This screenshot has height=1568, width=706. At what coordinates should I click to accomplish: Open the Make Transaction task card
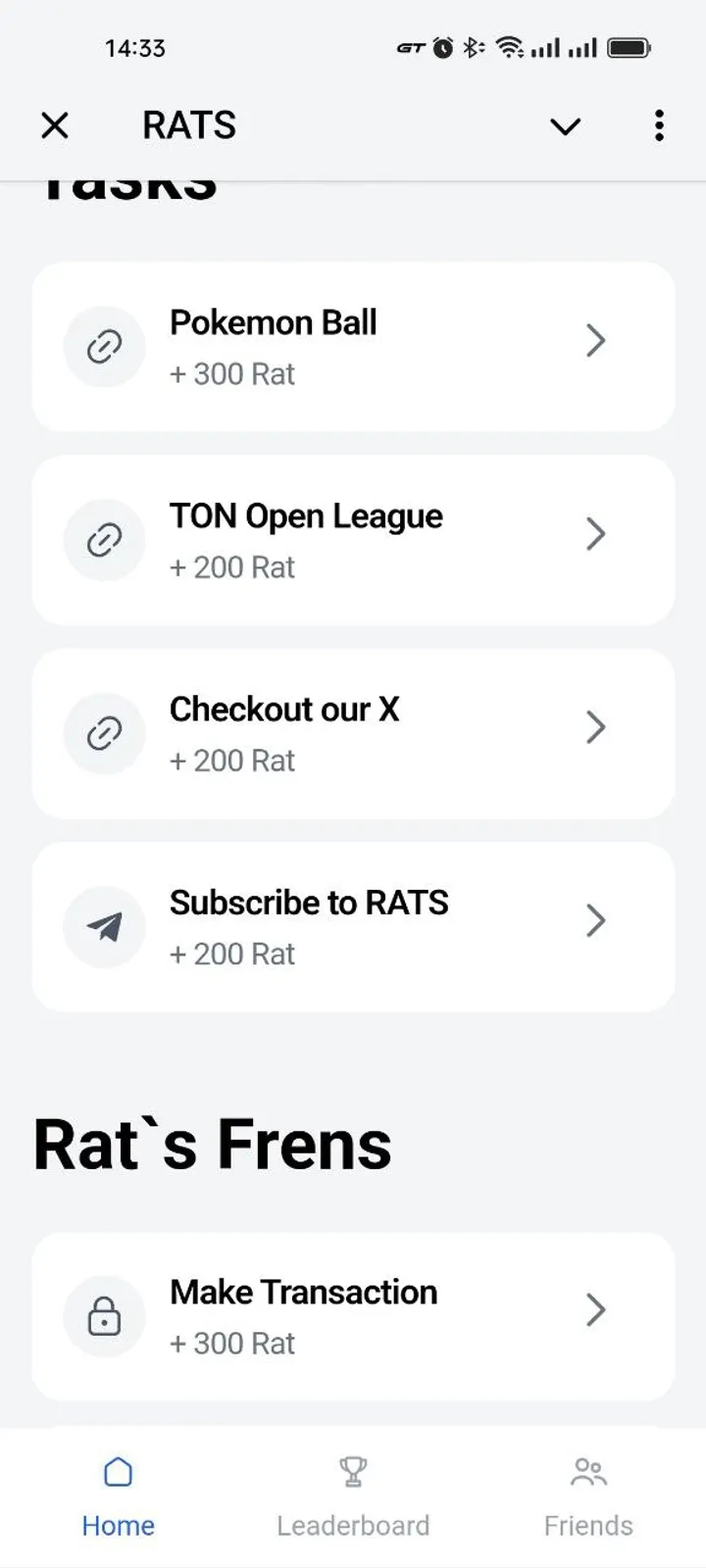tap(352, 1316)
